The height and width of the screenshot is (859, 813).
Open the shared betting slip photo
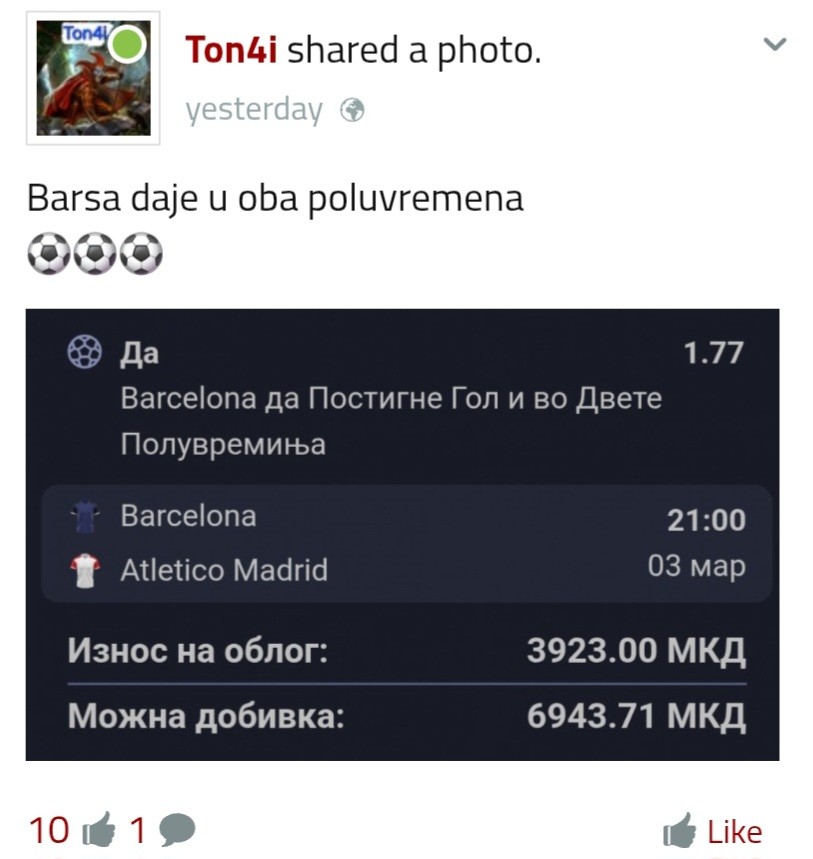click(402, 534)
